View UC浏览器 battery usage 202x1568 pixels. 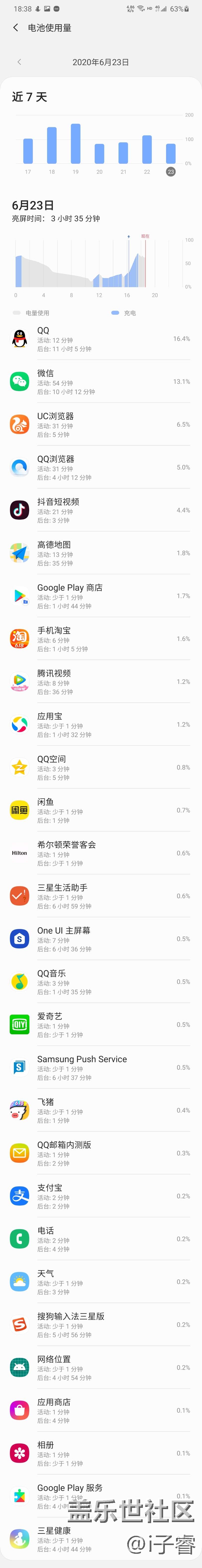pos(101,425)
